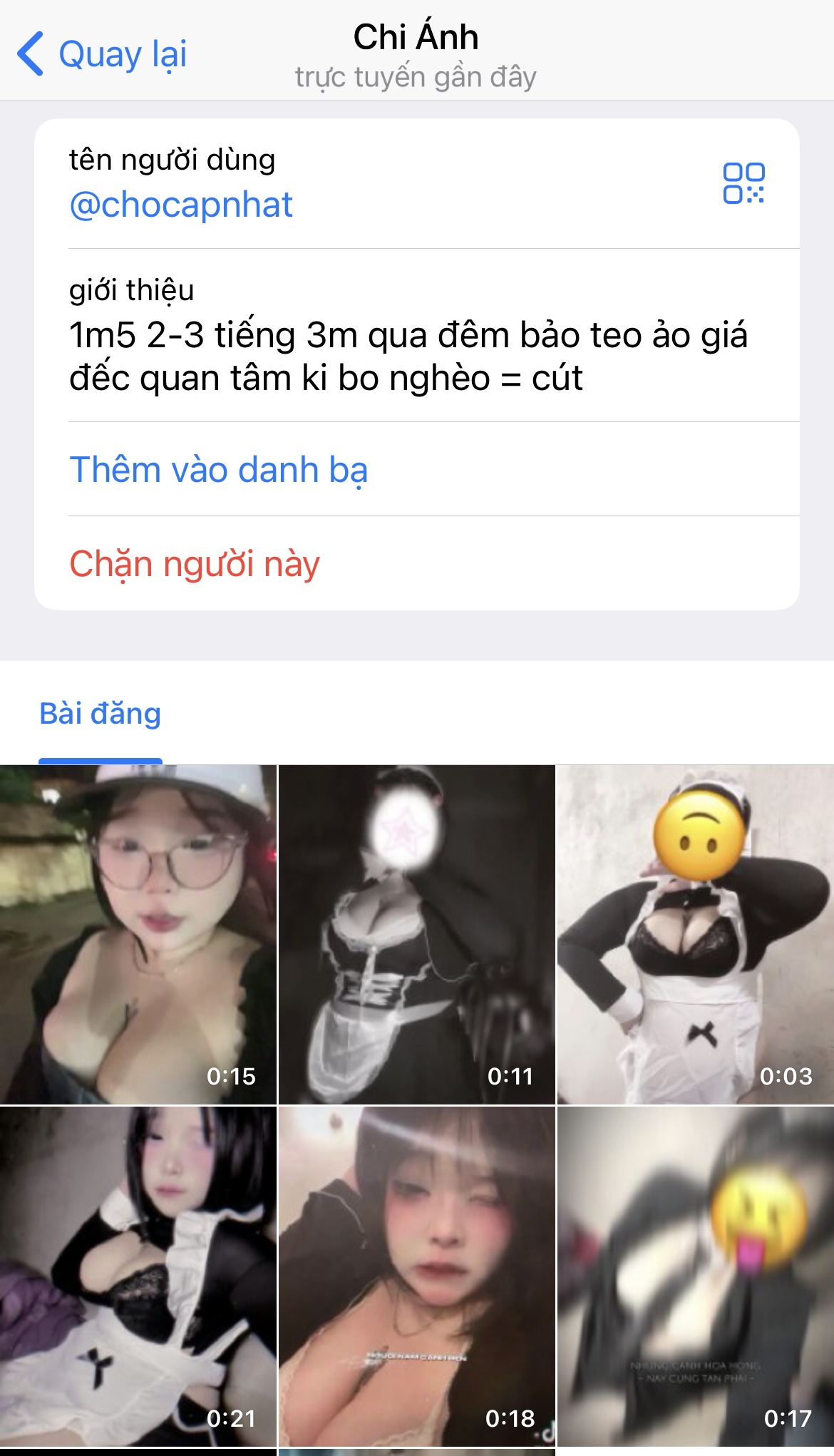Open the 0:11 video post
The width and height of the screenshot is (834, 1456).
pyautogui.click(x=416, y=934)
